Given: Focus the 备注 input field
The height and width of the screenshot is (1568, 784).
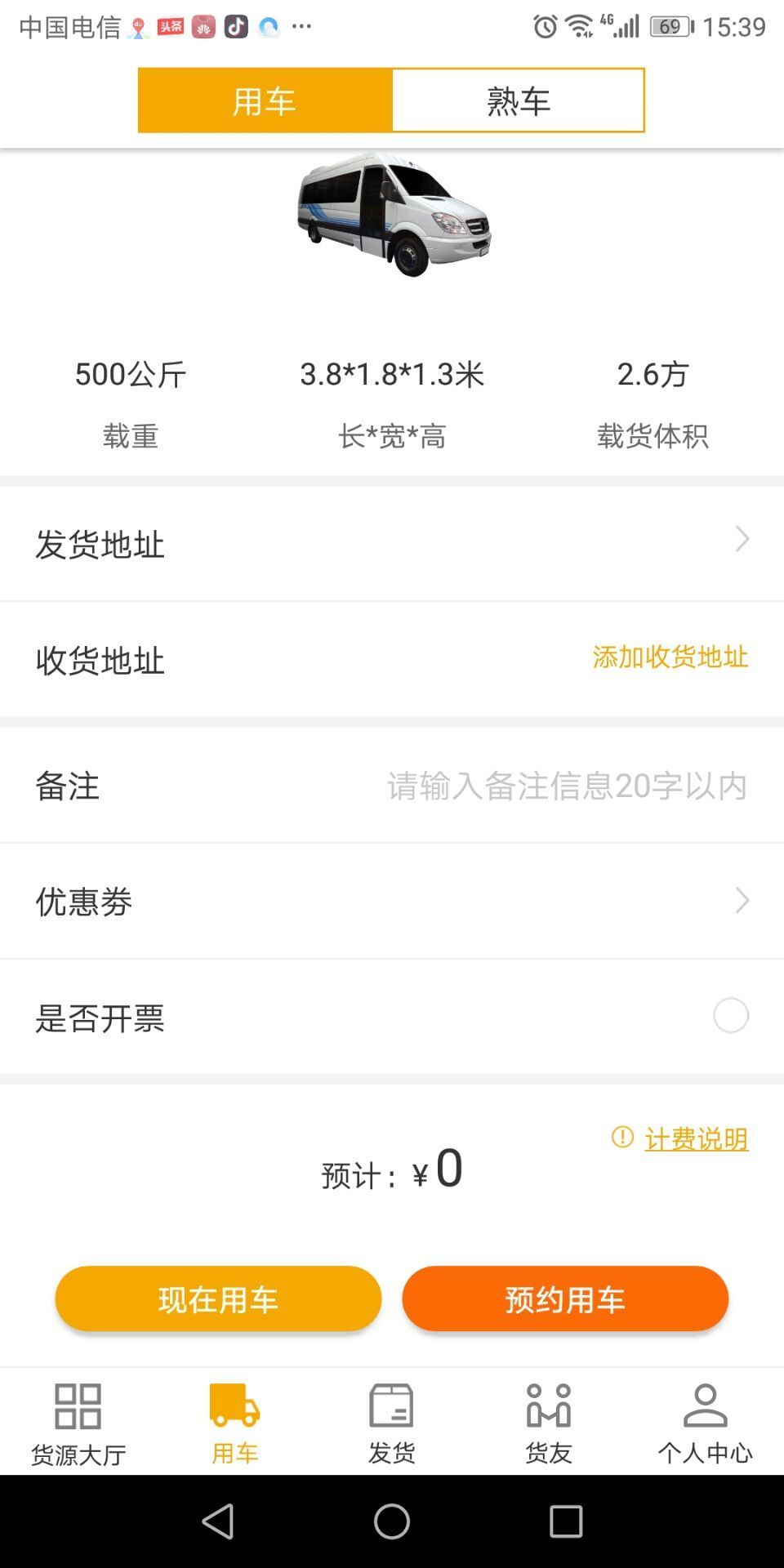Looking at the screenshot, I should click(x=566, y=786).
